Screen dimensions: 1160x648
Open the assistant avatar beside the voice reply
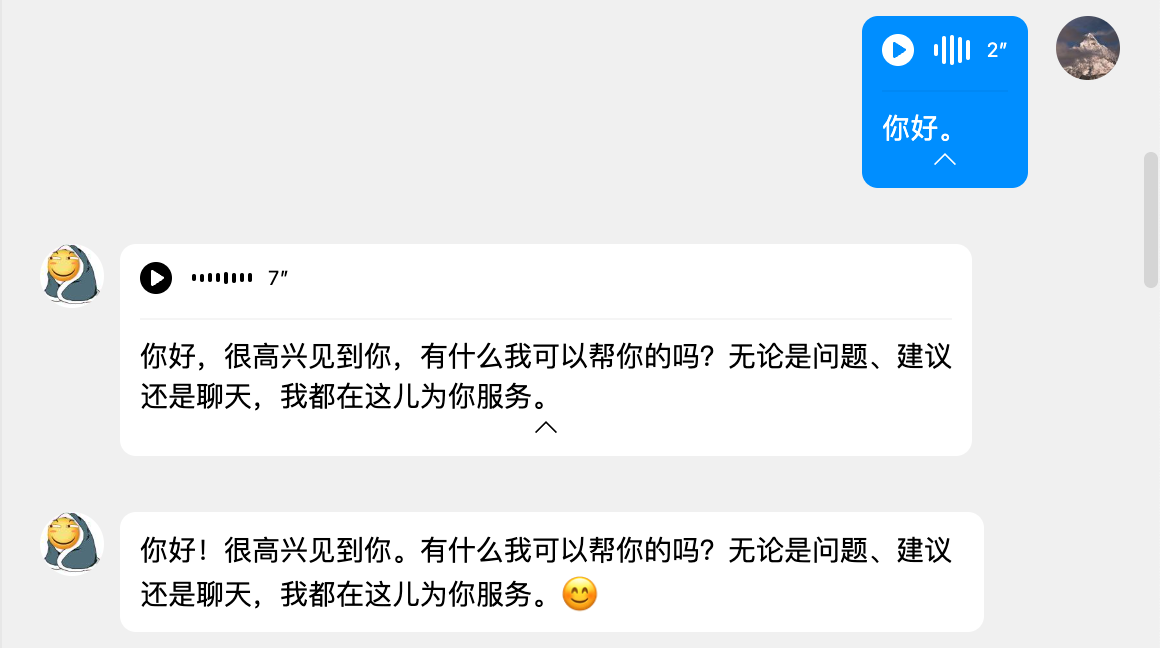72,275
